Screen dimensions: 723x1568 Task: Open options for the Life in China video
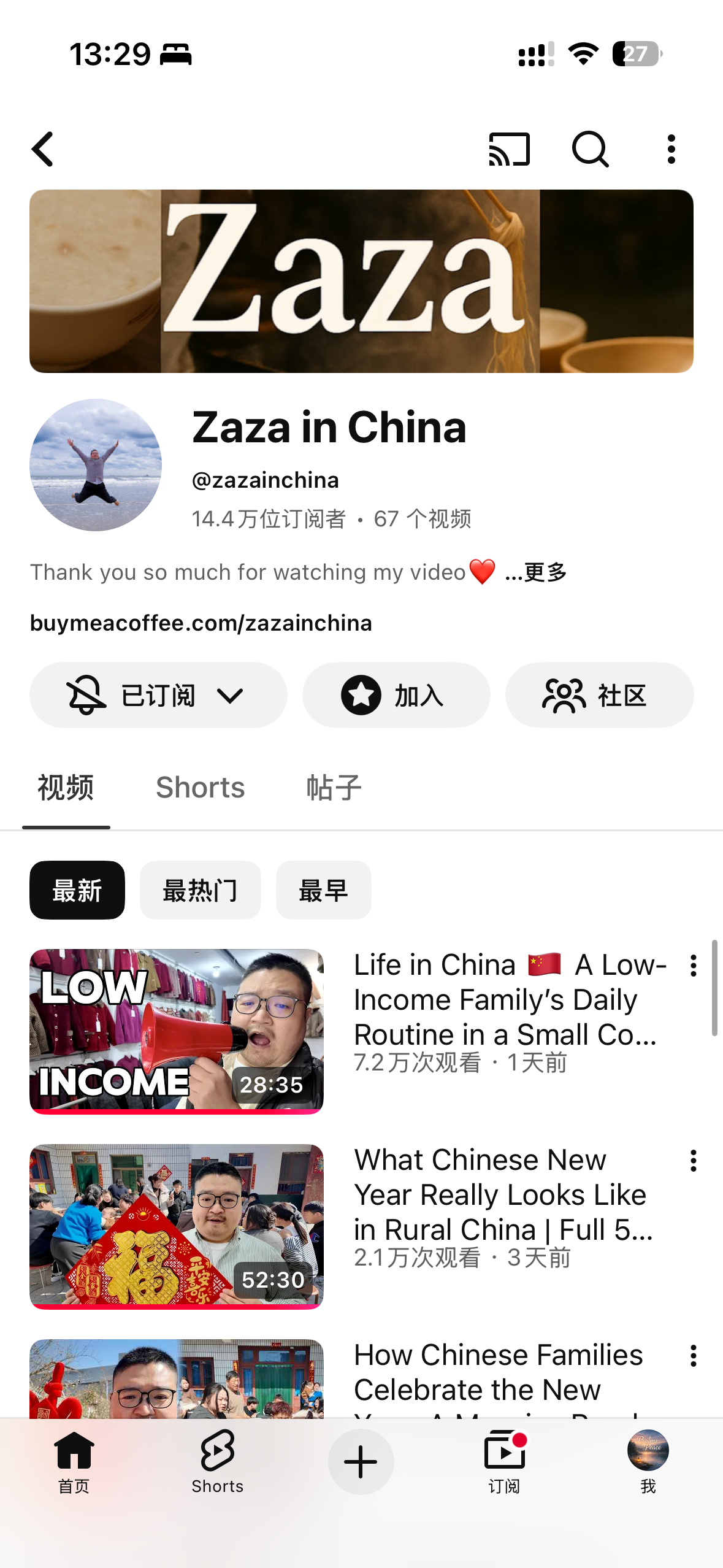tap(694, 966)
